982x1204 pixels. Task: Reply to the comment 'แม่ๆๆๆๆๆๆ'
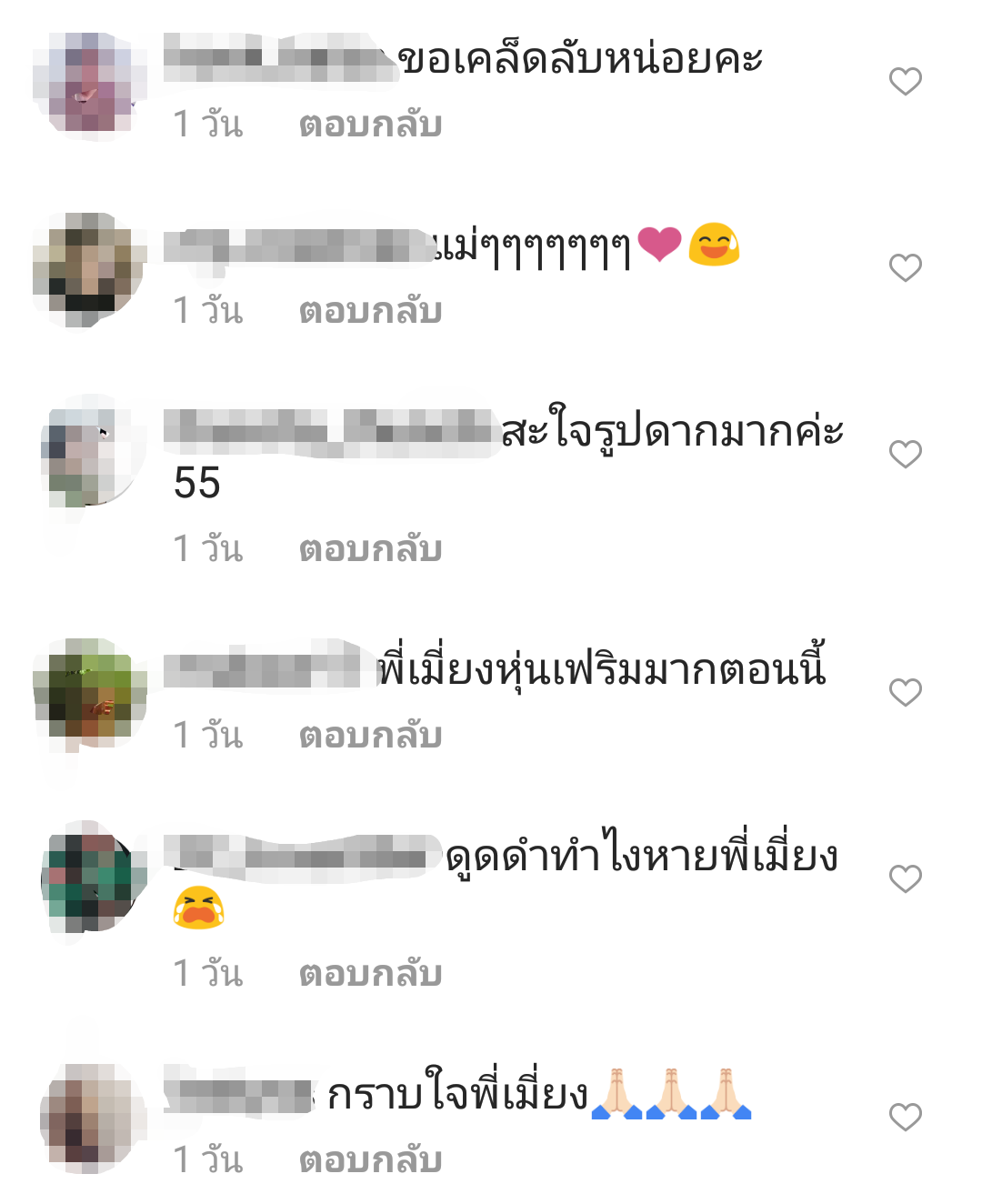coord(370,311)
